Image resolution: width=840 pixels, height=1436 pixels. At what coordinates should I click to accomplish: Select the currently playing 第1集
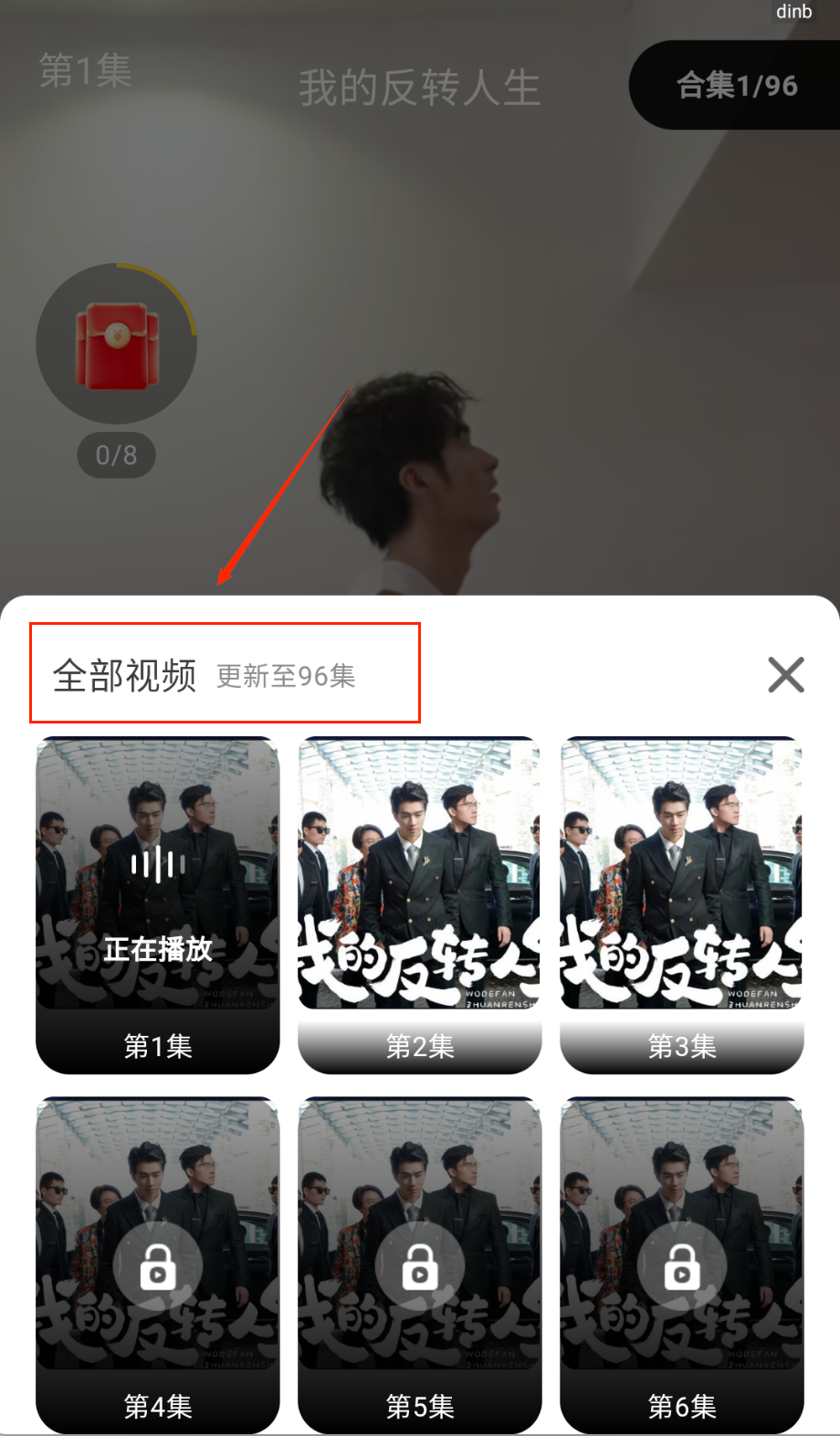(x=158, y=904)
